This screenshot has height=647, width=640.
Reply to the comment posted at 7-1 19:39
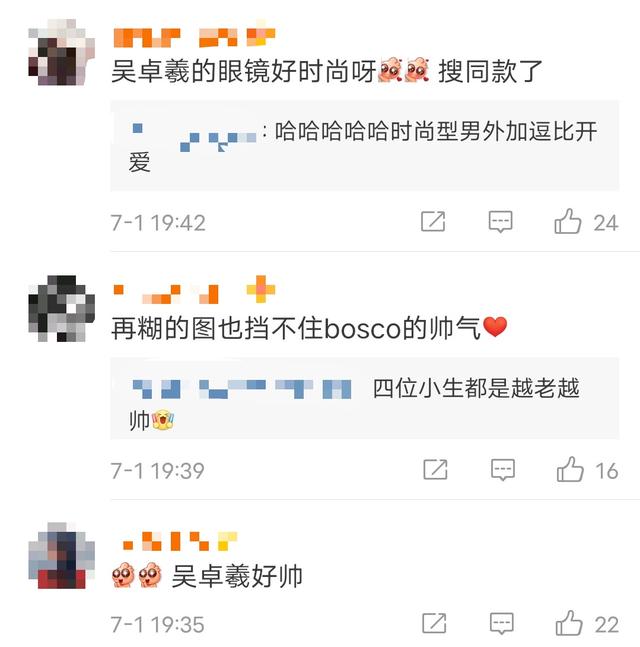pyautogui.click(x=502, y=469)
